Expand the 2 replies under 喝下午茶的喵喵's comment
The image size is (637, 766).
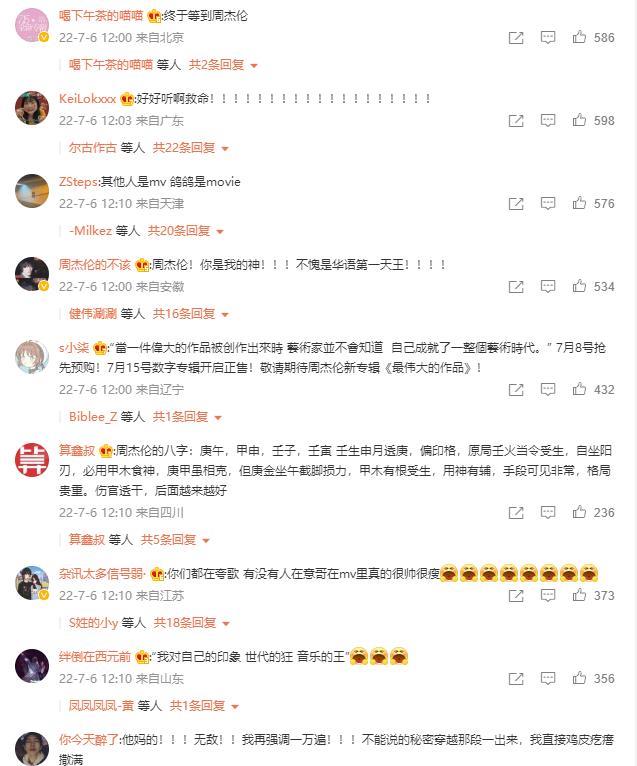coord(223,65)
